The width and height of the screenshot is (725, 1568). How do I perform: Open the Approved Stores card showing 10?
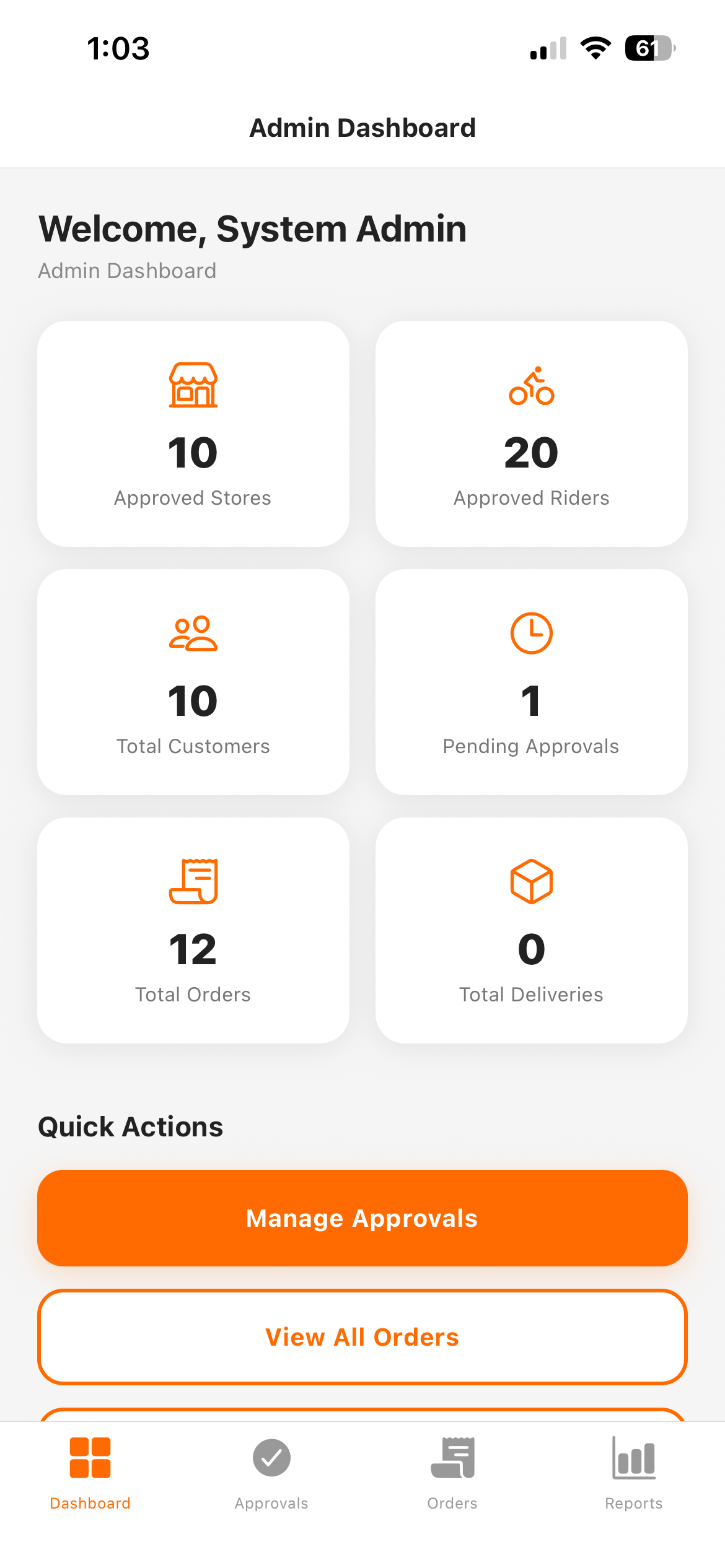tap(193, 433)
